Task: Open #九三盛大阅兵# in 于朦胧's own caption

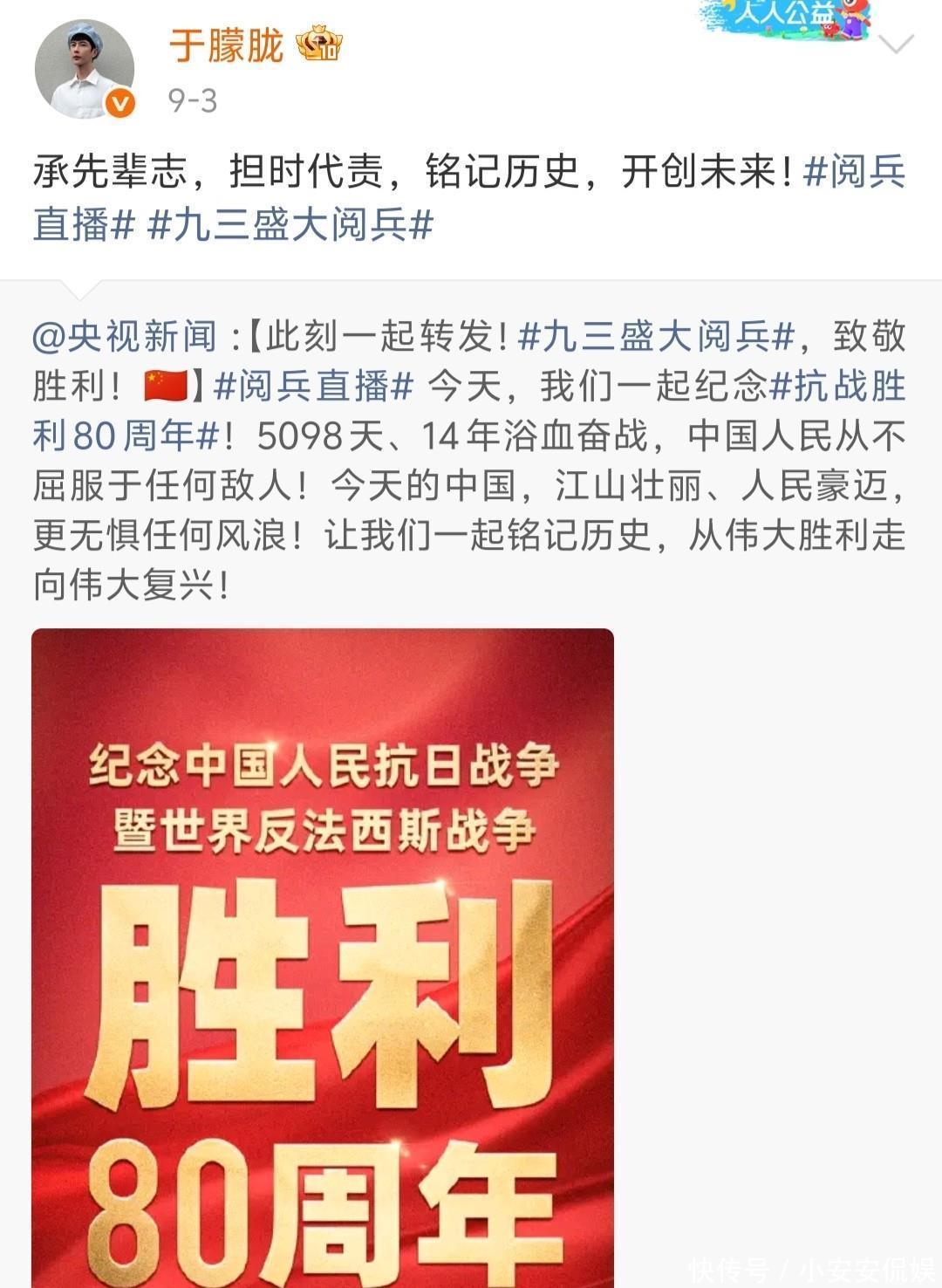Action: point(290,225)
